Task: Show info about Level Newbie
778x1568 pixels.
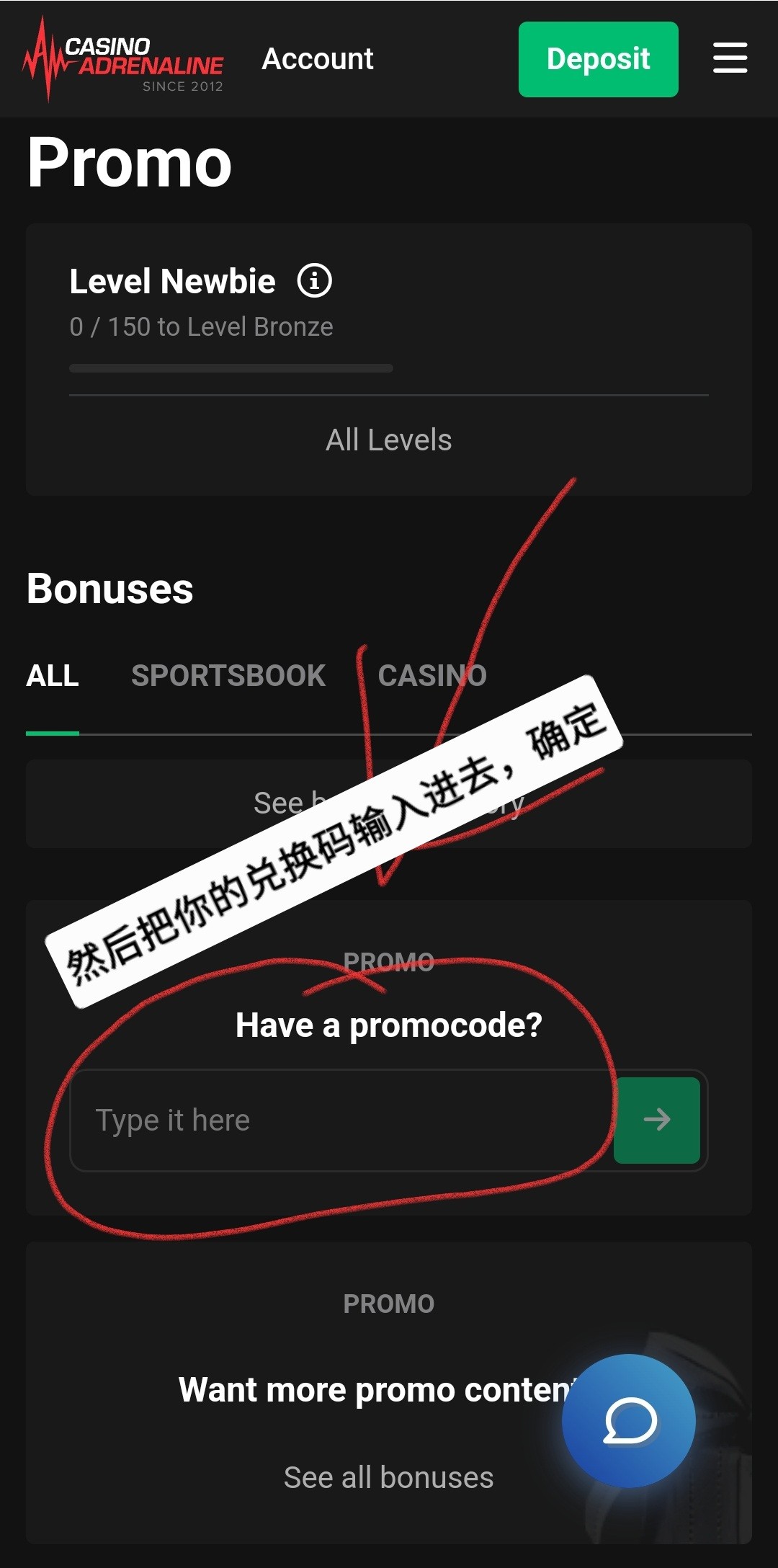Action: tap(314, 281)
